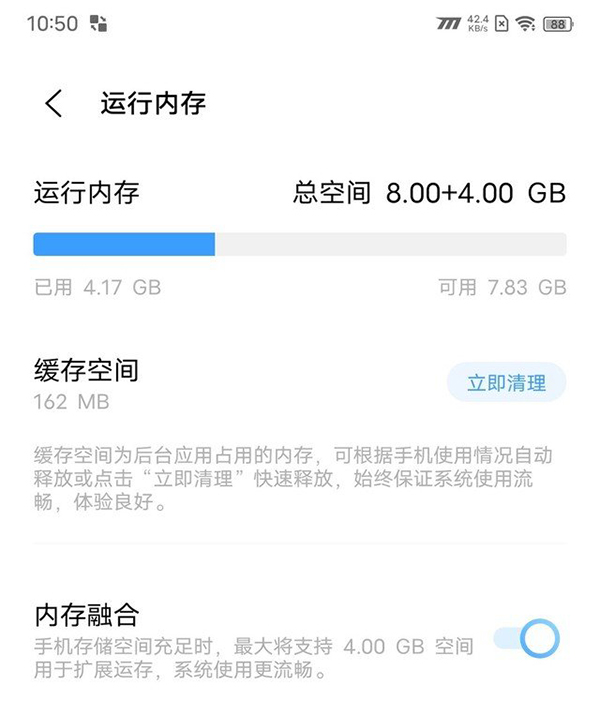The width and height of the screenshot is (600, 714).
Task: Tap the 立即清理 button
Action: [506, 383]
